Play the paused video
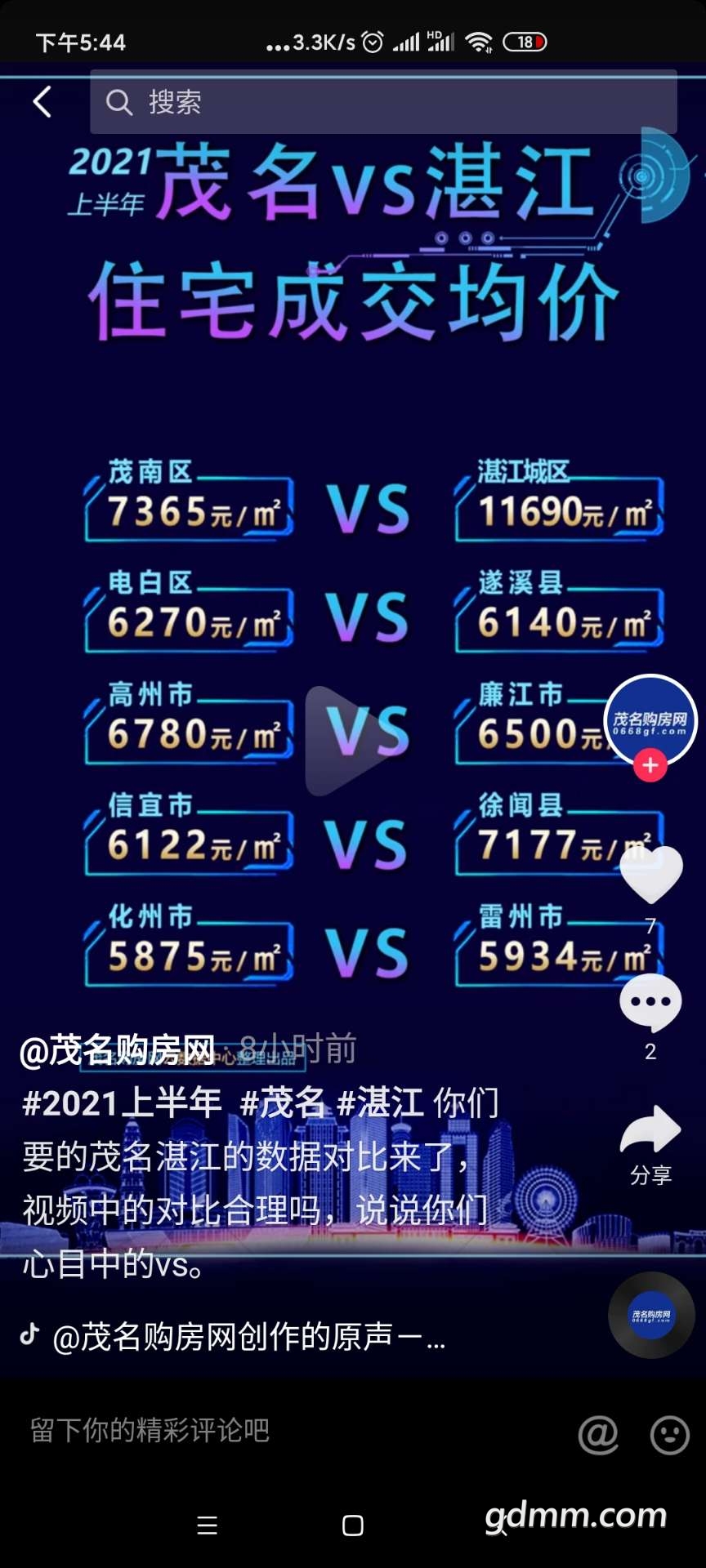 point(353,740)
